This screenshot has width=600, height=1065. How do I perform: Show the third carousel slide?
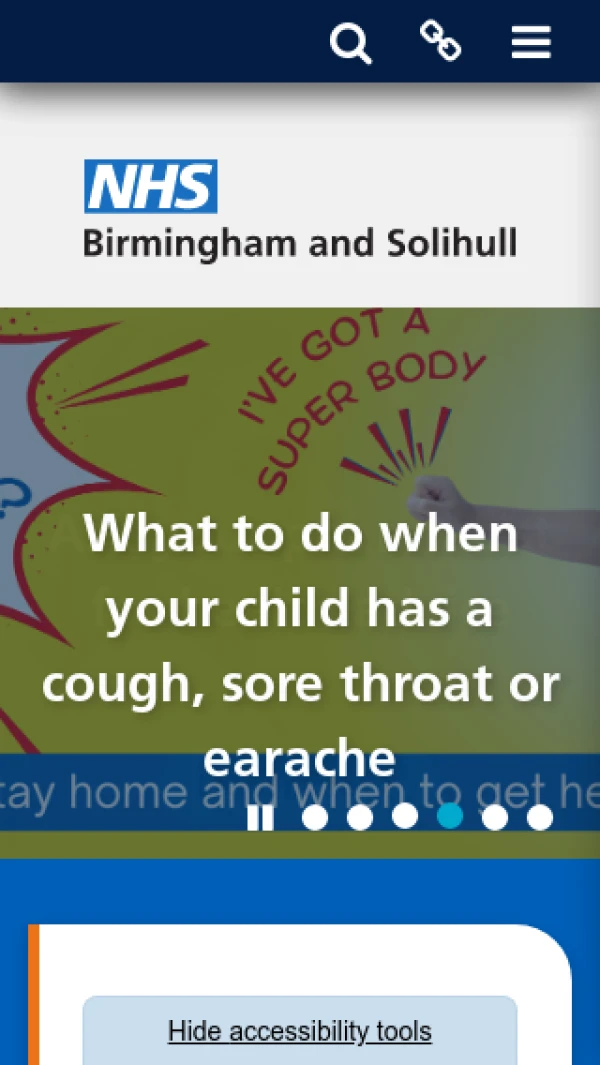coord(405,818)
